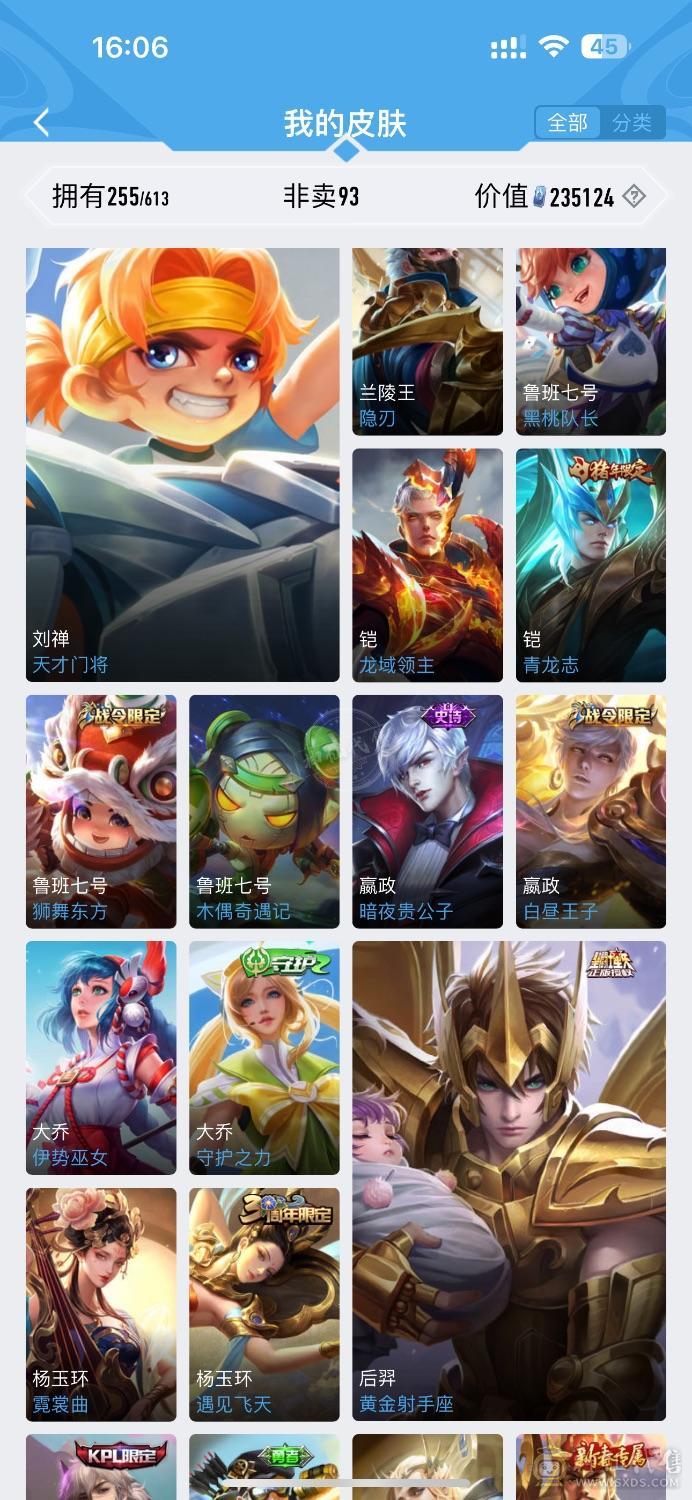This screenshot has height=1500, width=692.
Task: Open 杨玉环 霓裳曲 skin card
Action: point(101,1304)
